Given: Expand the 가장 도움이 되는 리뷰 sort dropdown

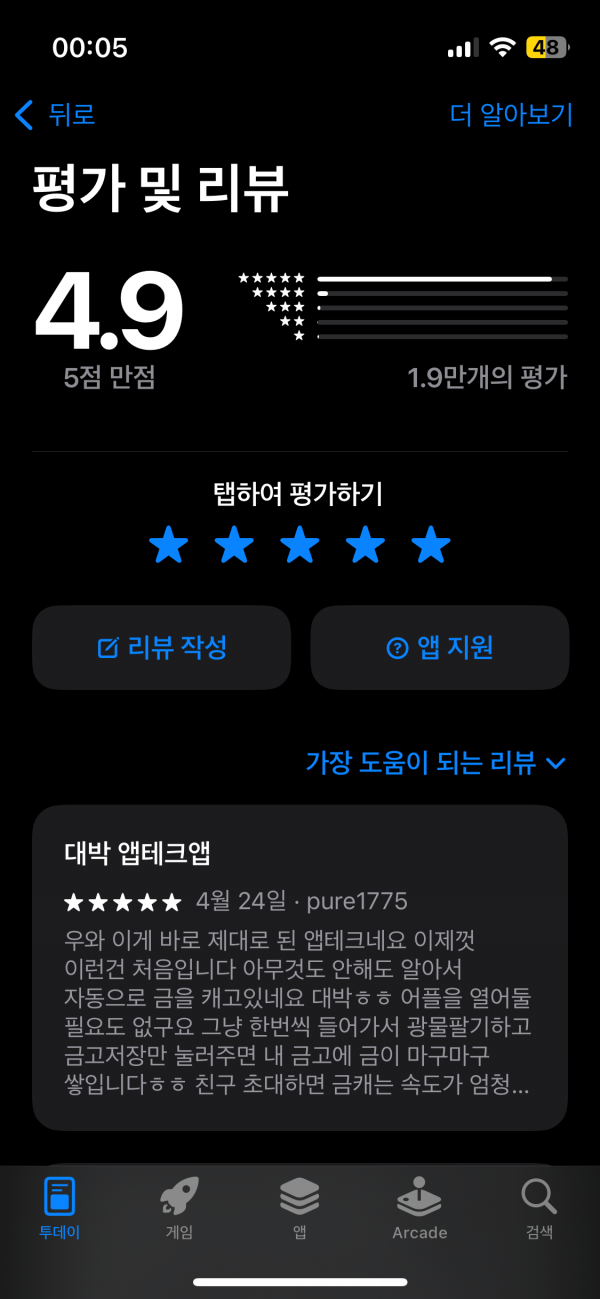Looking at the screenshot, I should 436,763.
